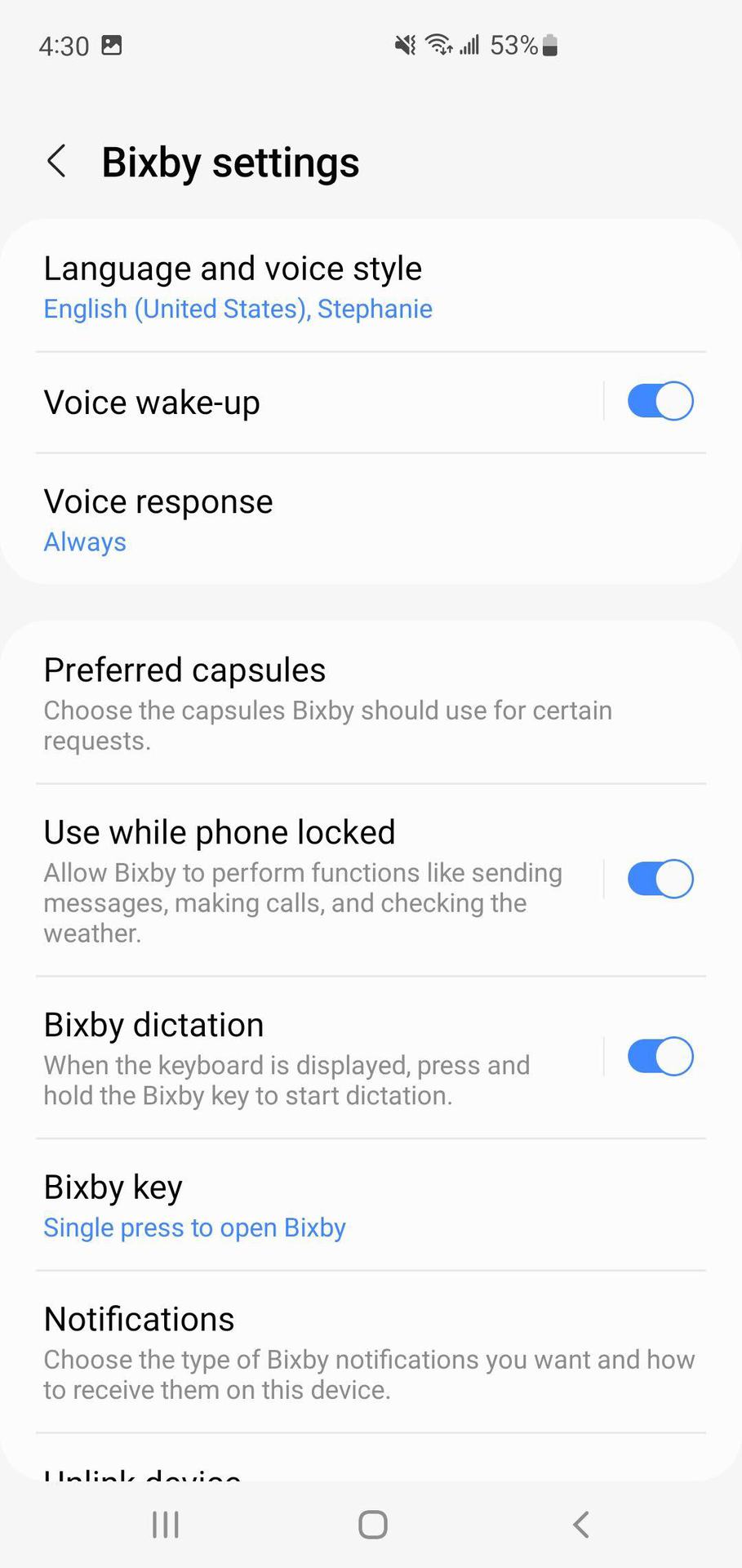The height and width of the screenshot is (1568, 742).
Task: Open recent apps from navigation bar
Action: 166,1524
